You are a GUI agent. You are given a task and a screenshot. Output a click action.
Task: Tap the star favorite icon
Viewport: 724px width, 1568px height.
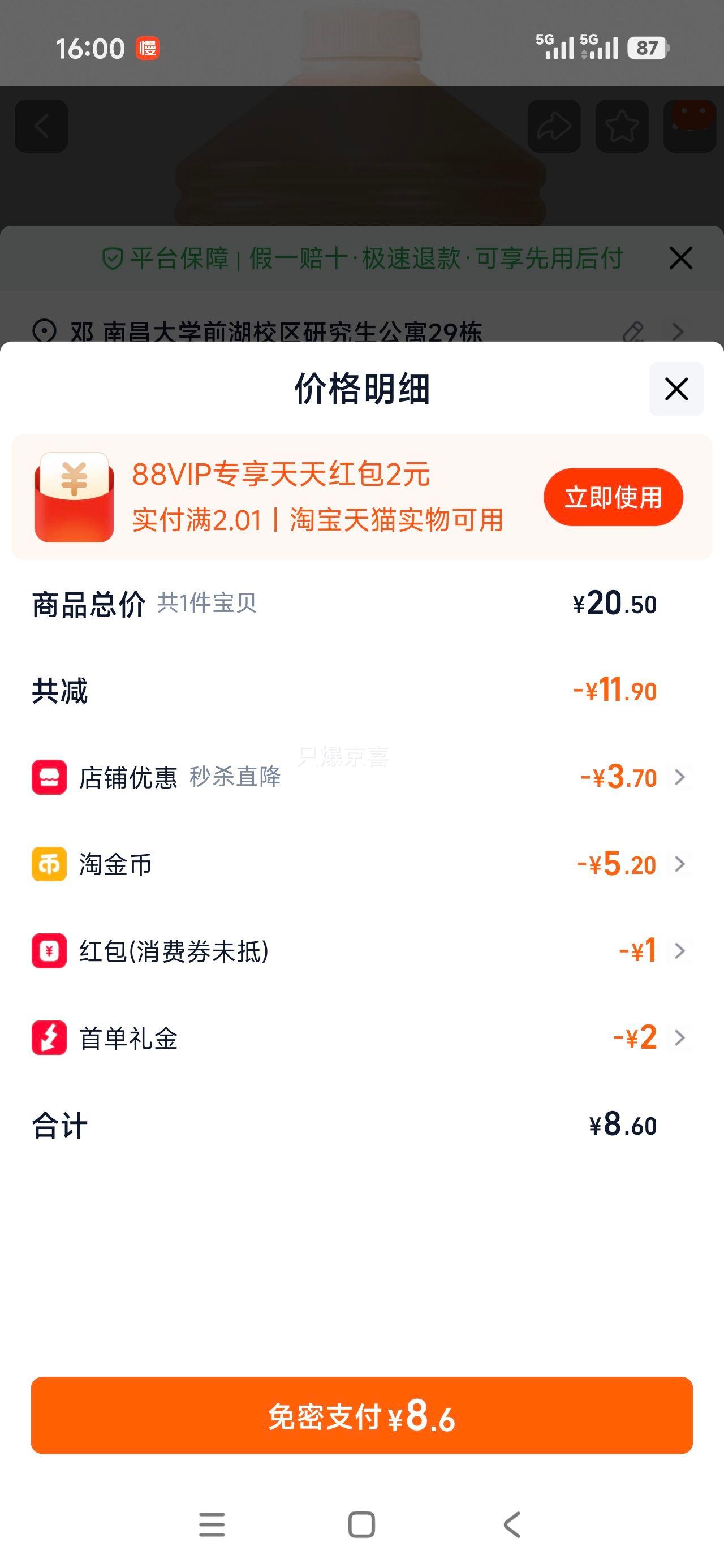coord(620,127)
